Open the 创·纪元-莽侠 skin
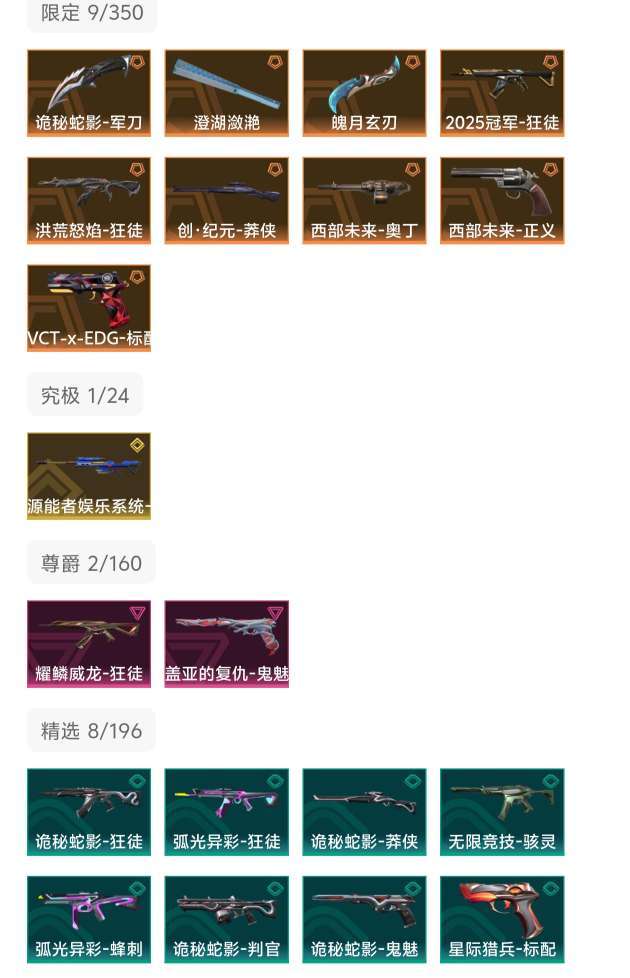 (227, 200)
